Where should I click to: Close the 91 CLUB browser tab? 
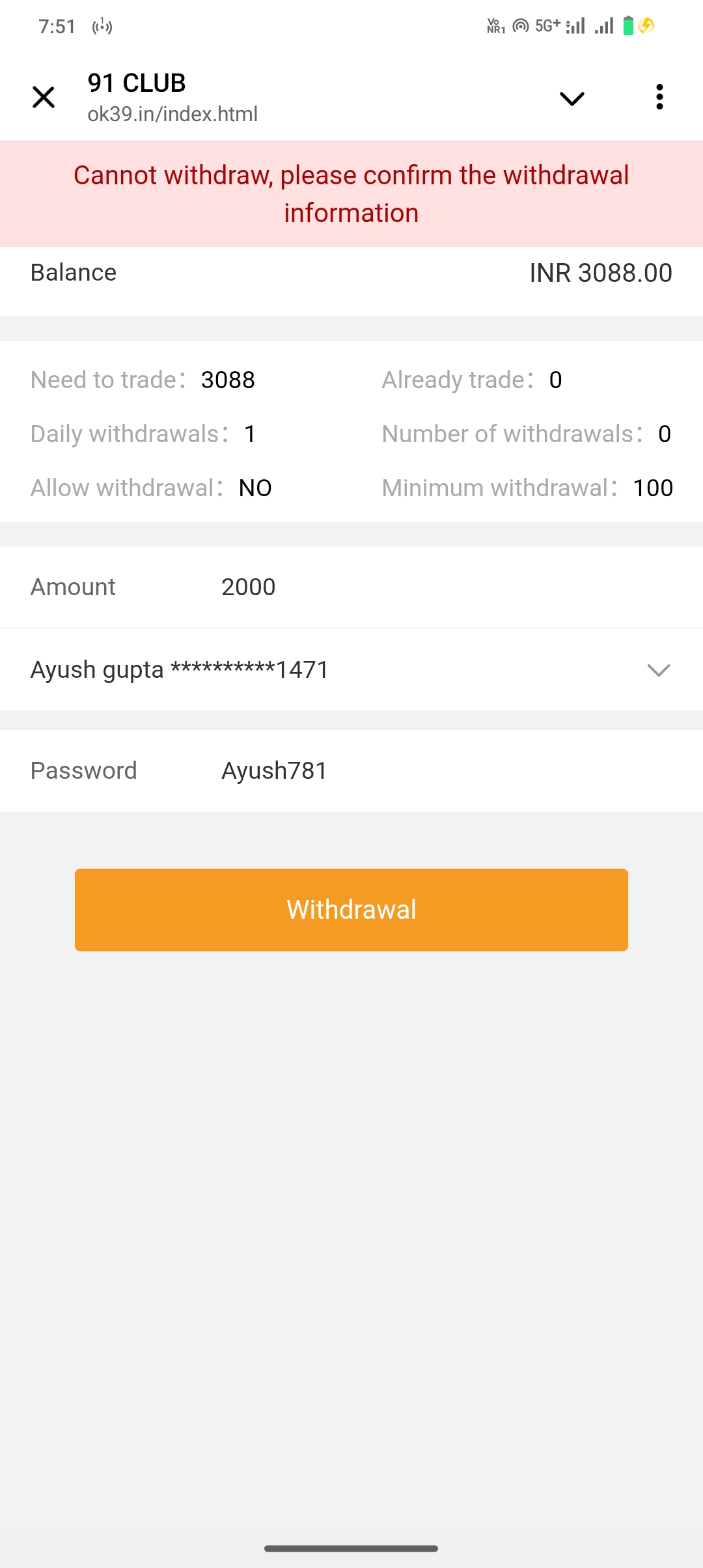[44, 98]
